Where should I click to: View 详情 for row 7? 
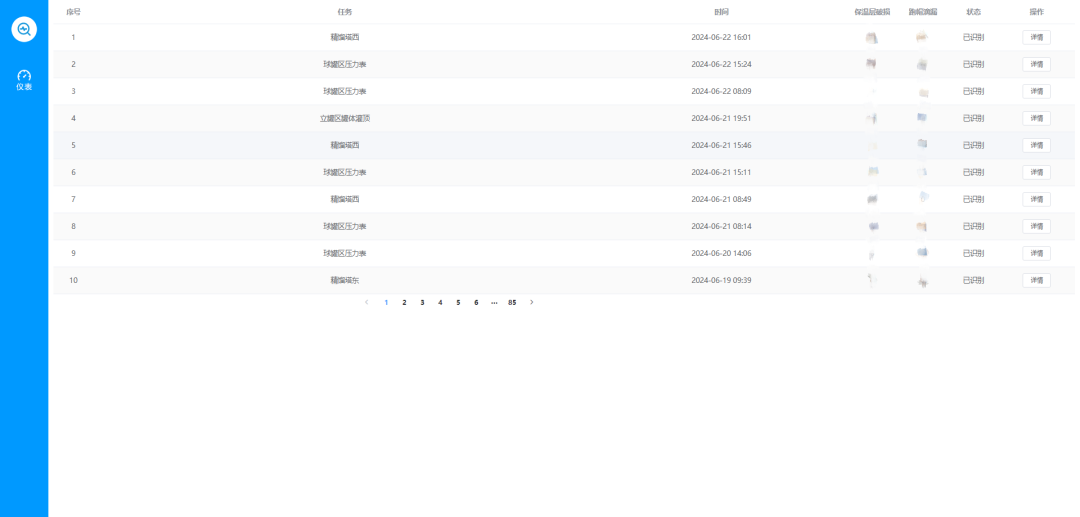pyautogui.click(x=1036, y=199)
